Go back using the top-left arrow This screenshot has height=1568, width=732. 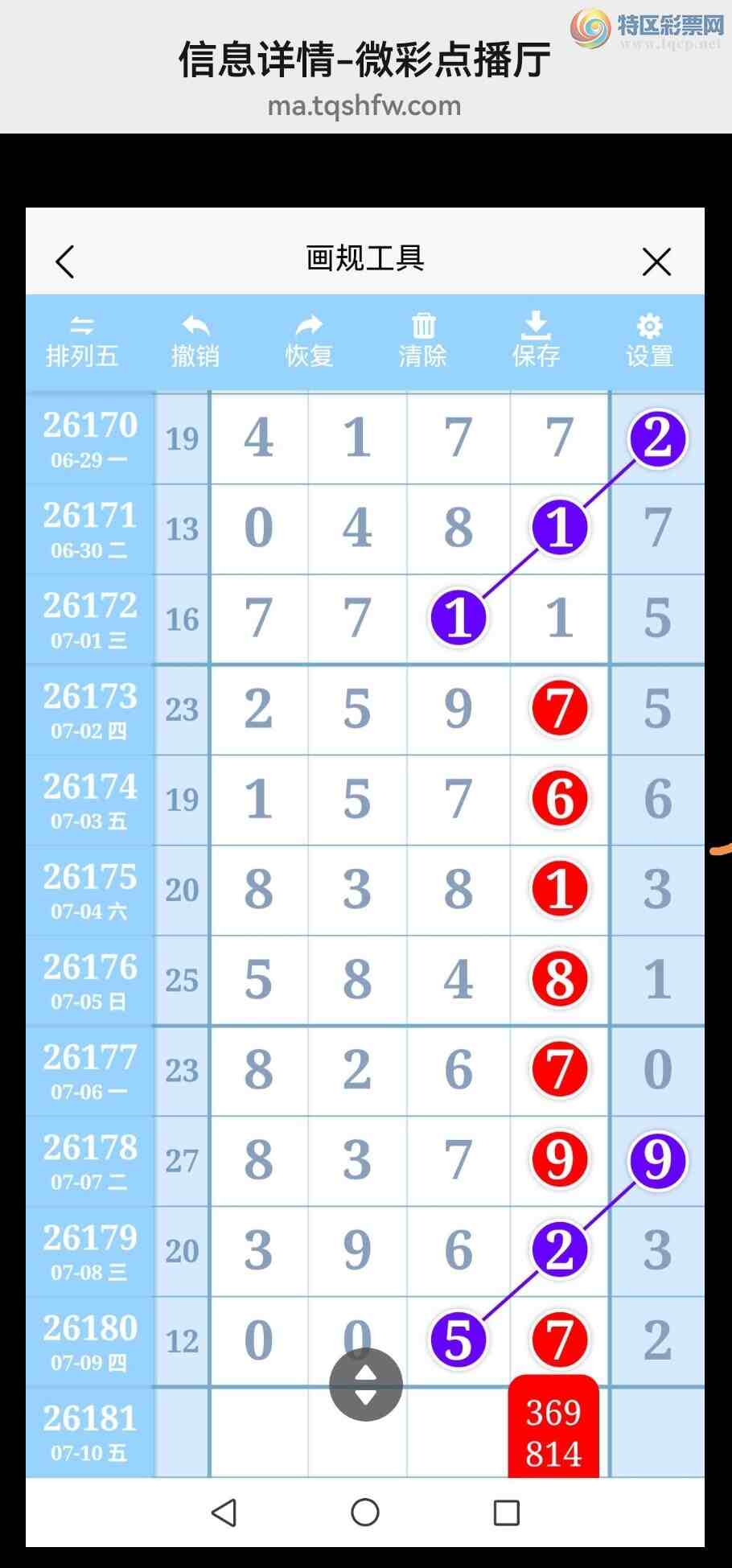(65, 261)
